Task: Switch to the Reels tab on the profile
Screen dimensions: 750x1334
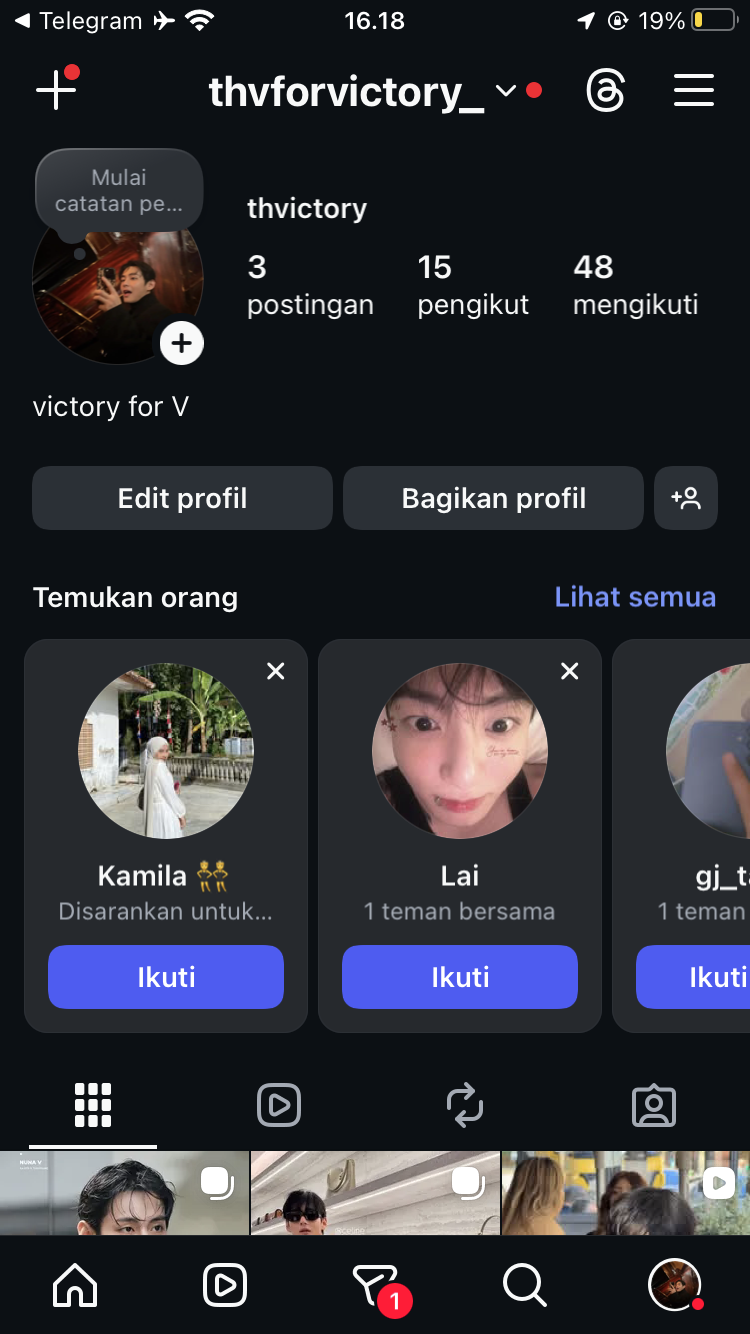Action: tap(279, 1105)
